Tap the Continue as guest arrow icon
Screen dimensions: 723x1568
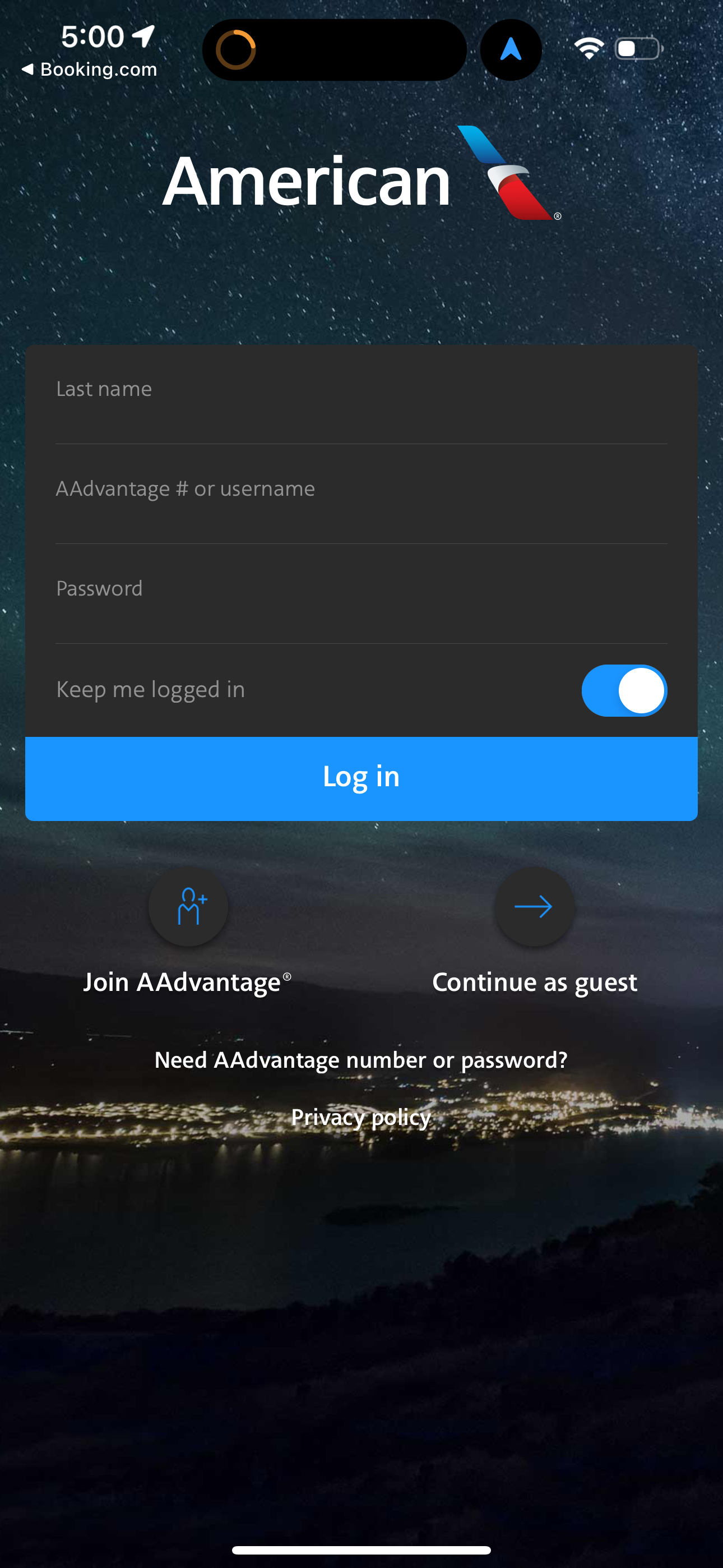533,906
